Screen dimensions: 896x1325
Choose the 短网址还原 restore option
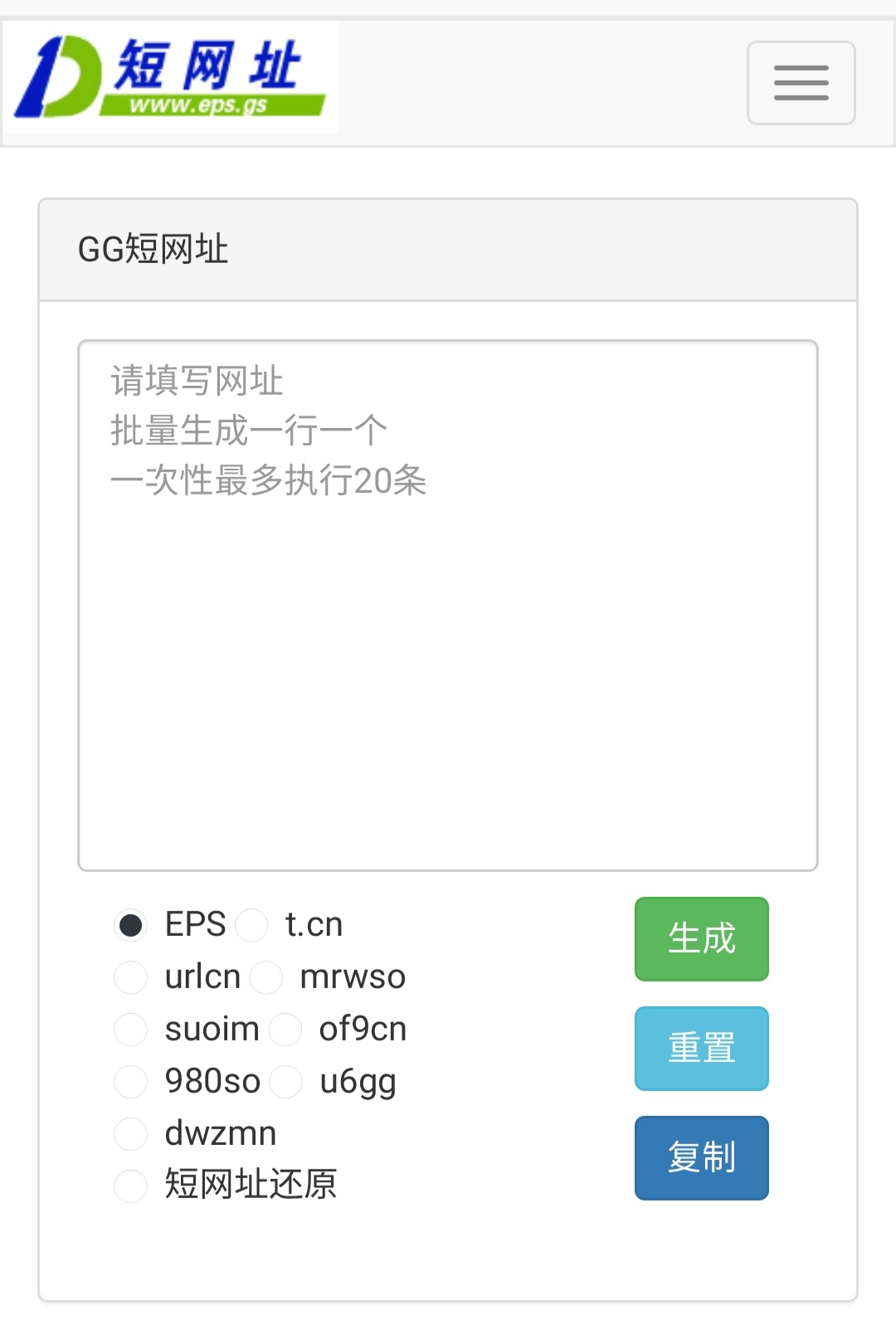pyautogui.click(x=131, y=1186)
